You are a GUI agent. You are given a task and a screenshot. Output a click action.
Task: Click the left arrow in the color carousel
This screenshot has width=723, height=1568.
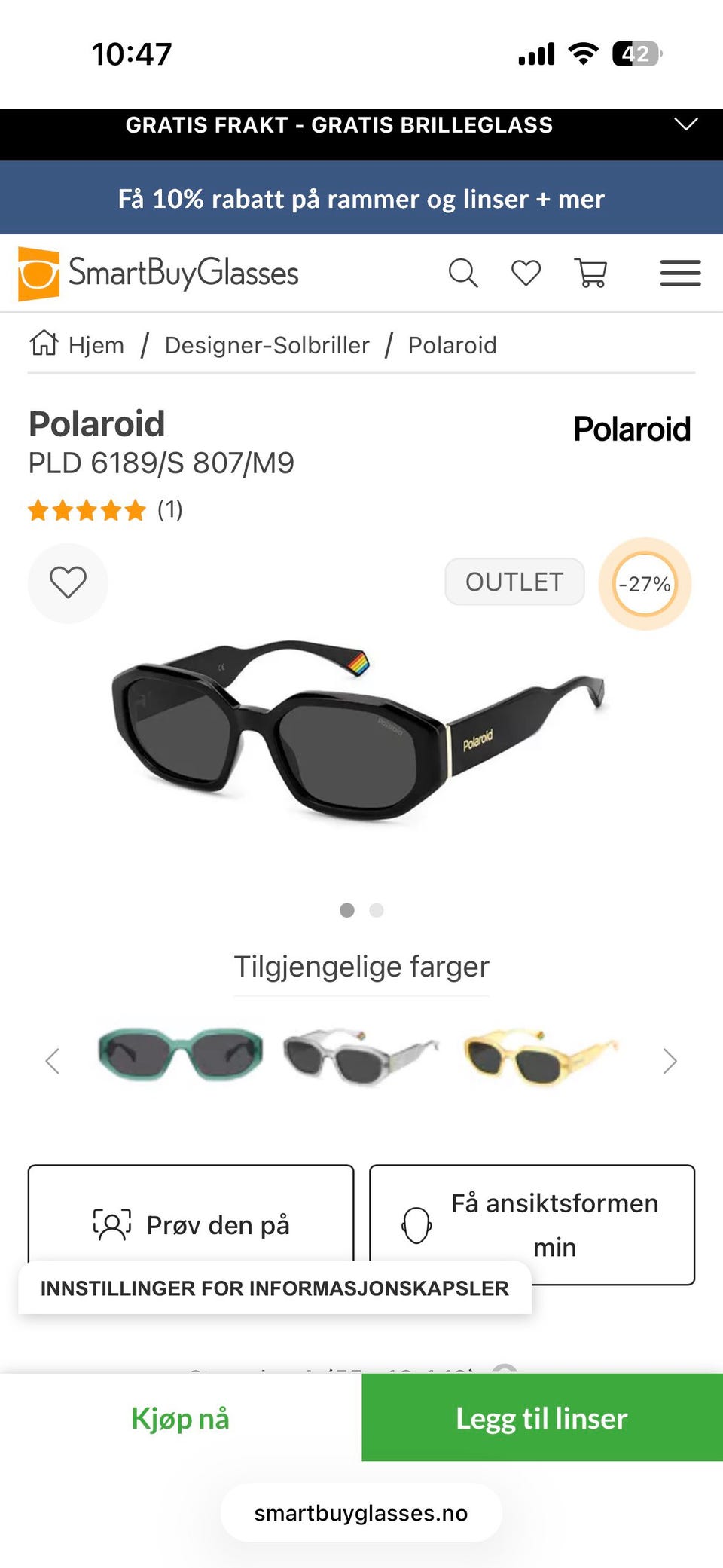pyautogui.click(x=53, y=1061)
